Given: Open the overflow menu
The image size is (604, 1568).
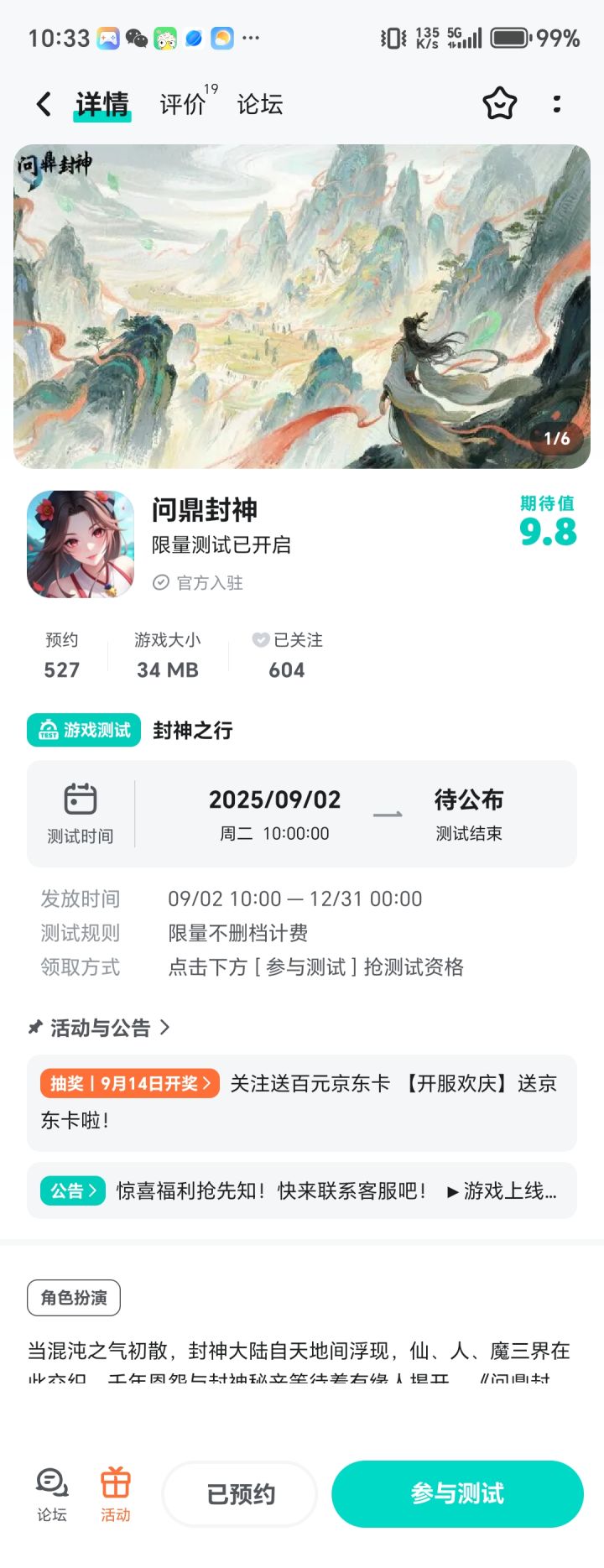Looking at the screenshot, I should tap(557, 104).
